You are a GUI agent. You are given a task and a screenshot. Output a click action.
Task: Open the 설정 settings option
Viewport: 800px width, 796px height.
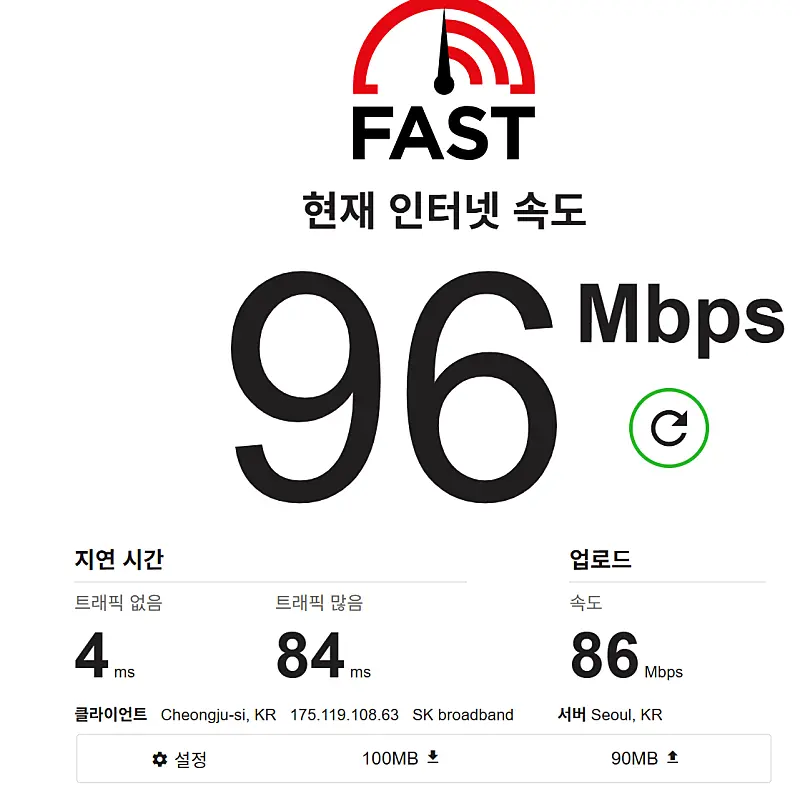(180, 759)
